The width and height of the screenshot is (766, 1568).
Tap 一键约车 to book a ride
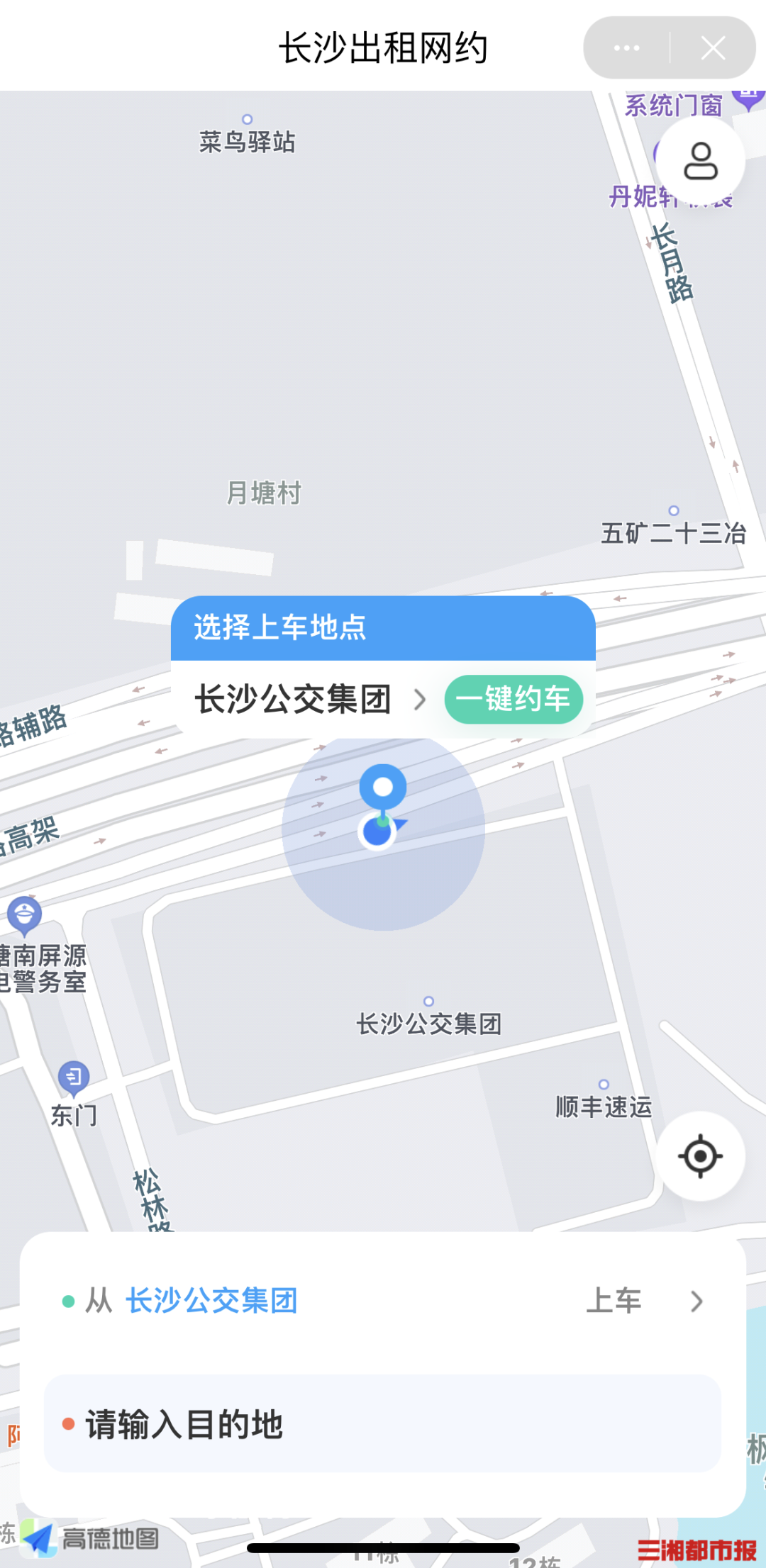coord(514,699)
